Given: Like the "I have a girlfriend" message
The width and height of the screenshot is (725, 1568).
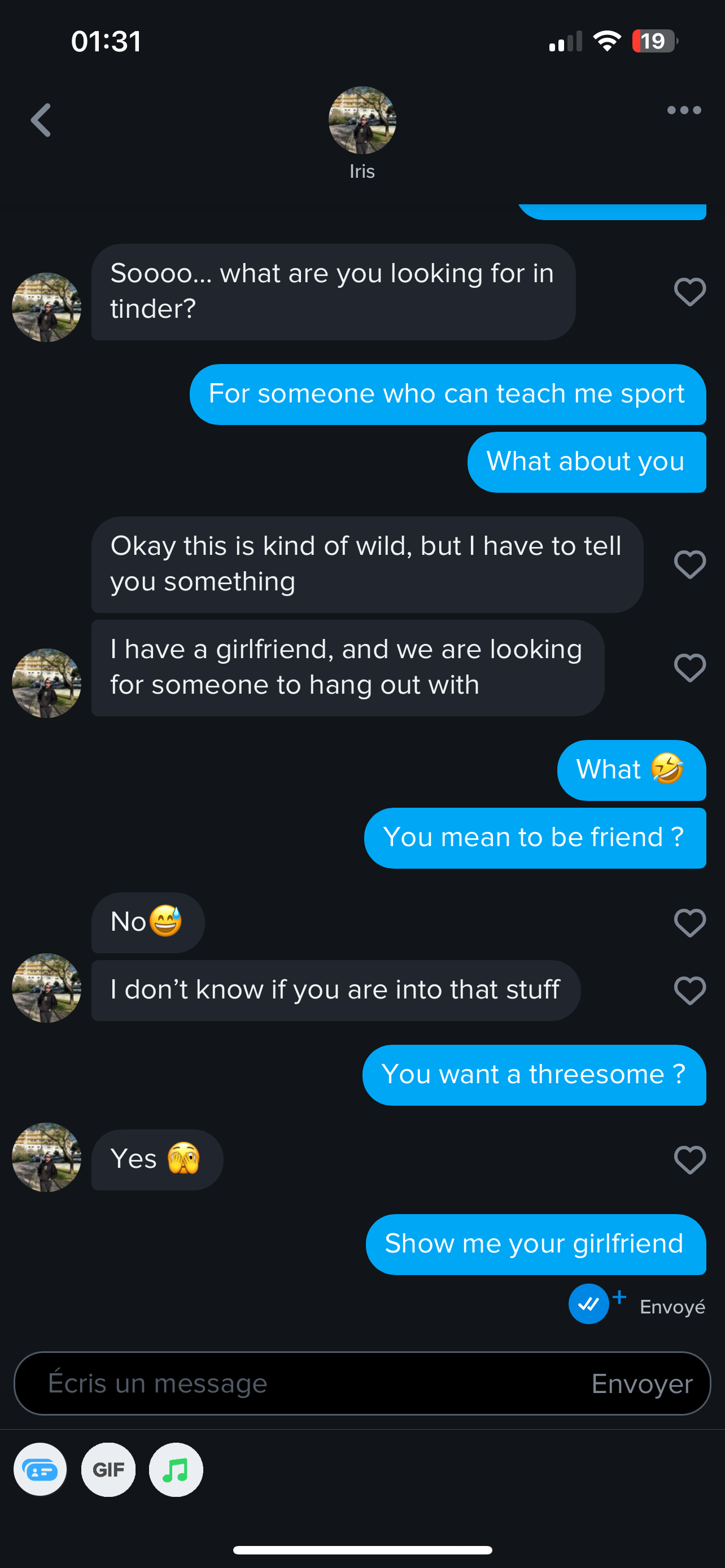Looking at the screenshot, I should click(x=689, y=668).
